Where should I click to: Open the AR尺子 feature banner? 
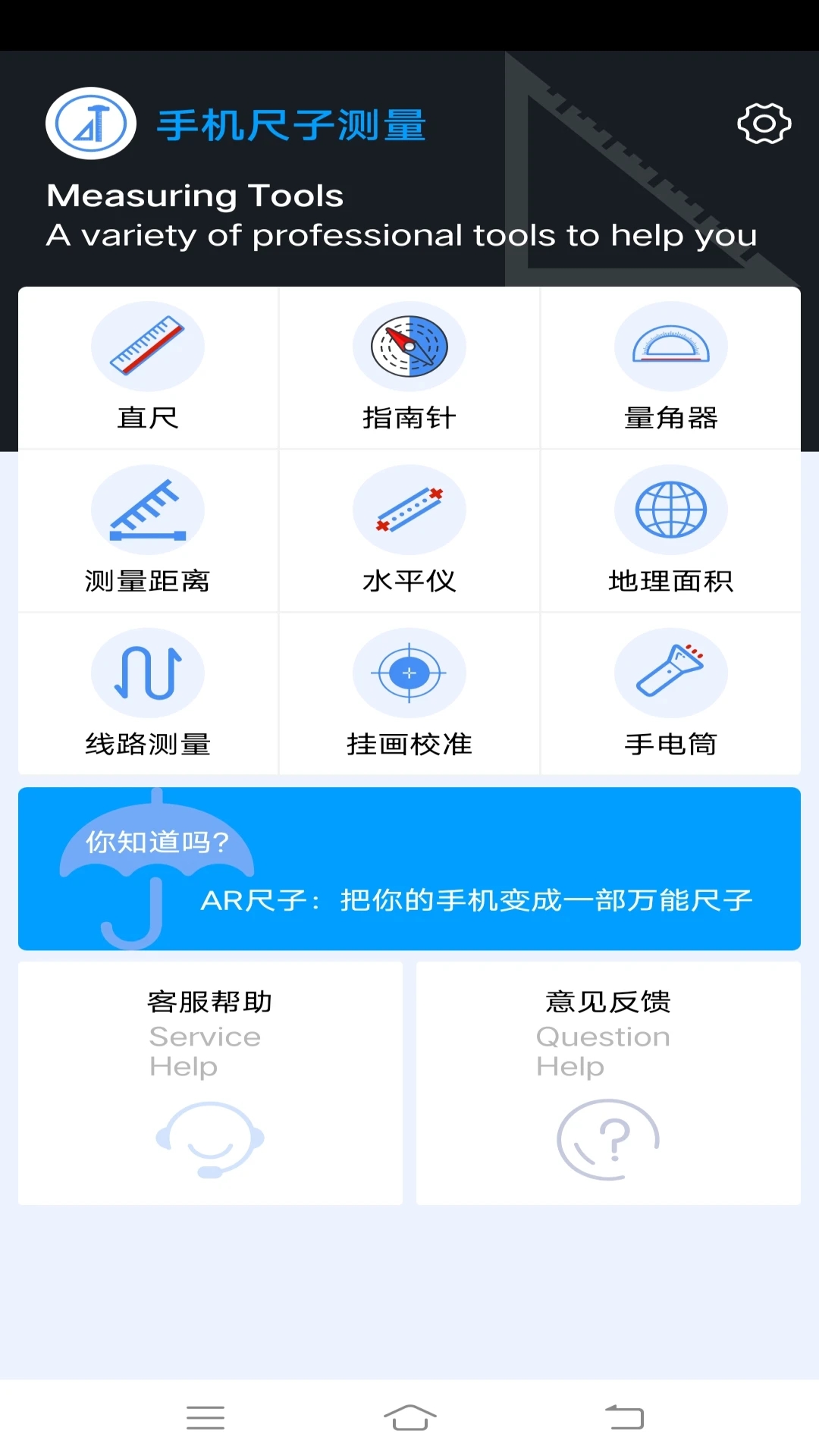point(476,899)
